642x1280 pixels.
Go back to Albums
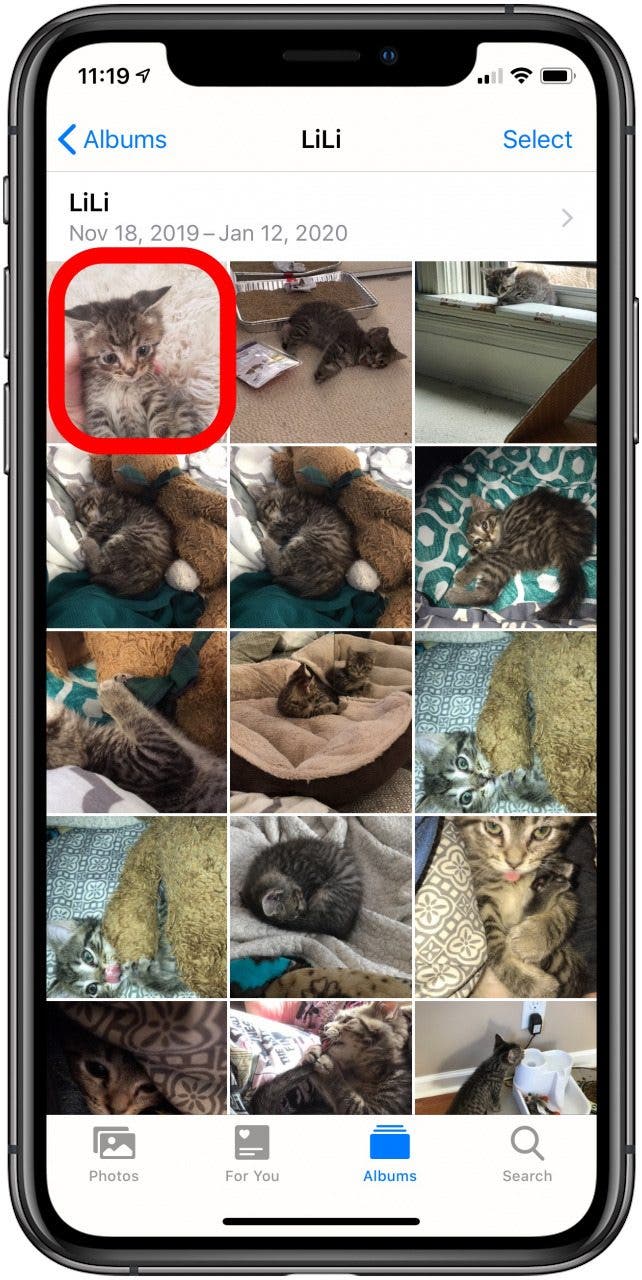coord(112,140)
